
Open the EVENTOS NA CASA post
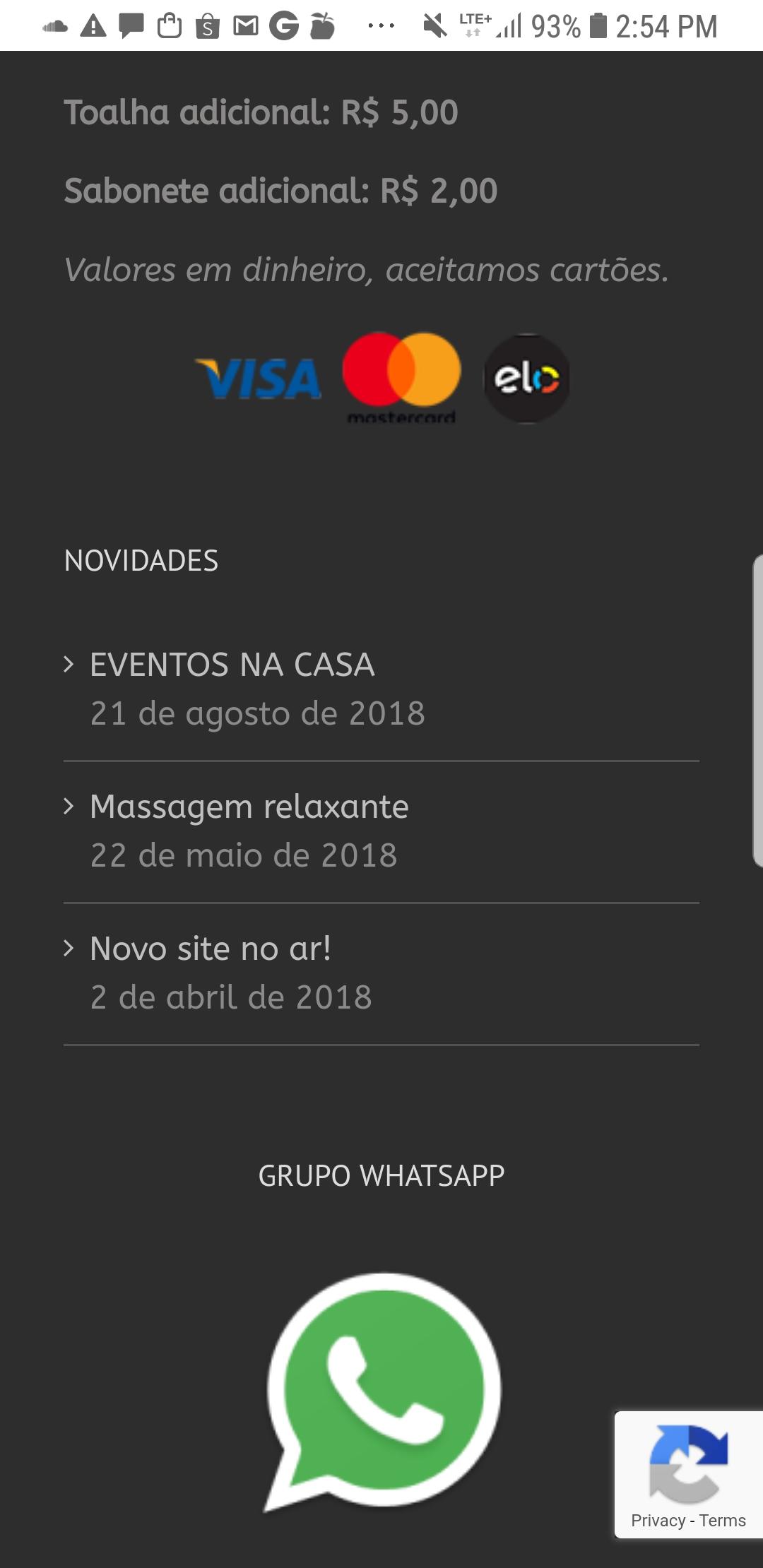pyautogui.click(x=232, y=665)
